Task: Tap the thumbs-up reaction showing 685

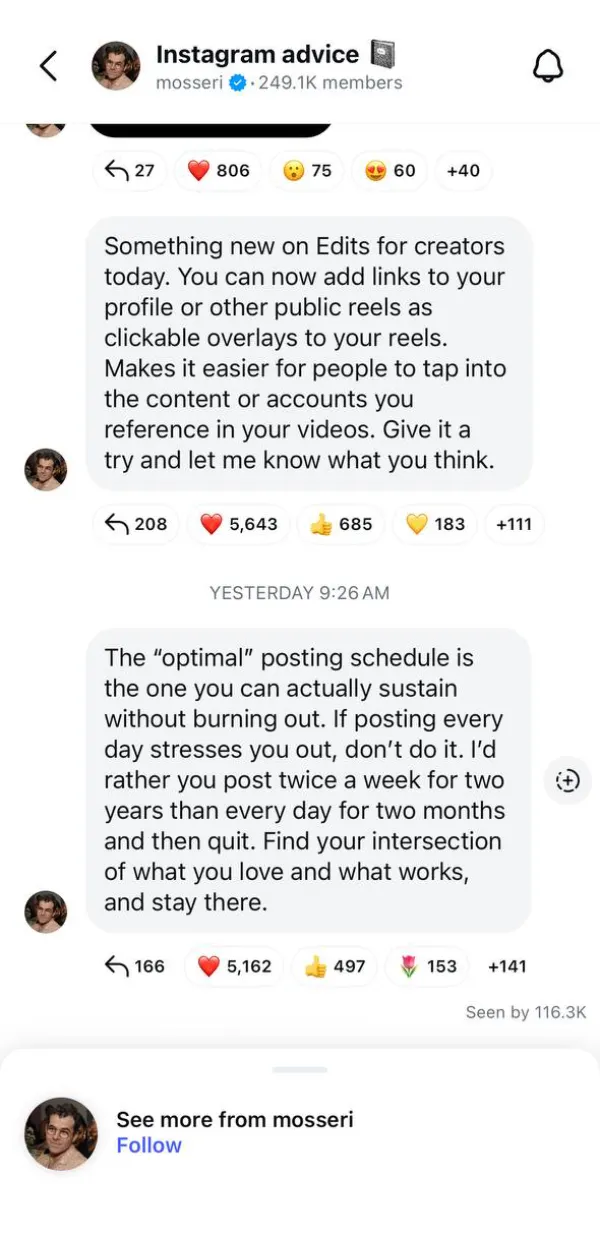Action: tap(341, 524)
